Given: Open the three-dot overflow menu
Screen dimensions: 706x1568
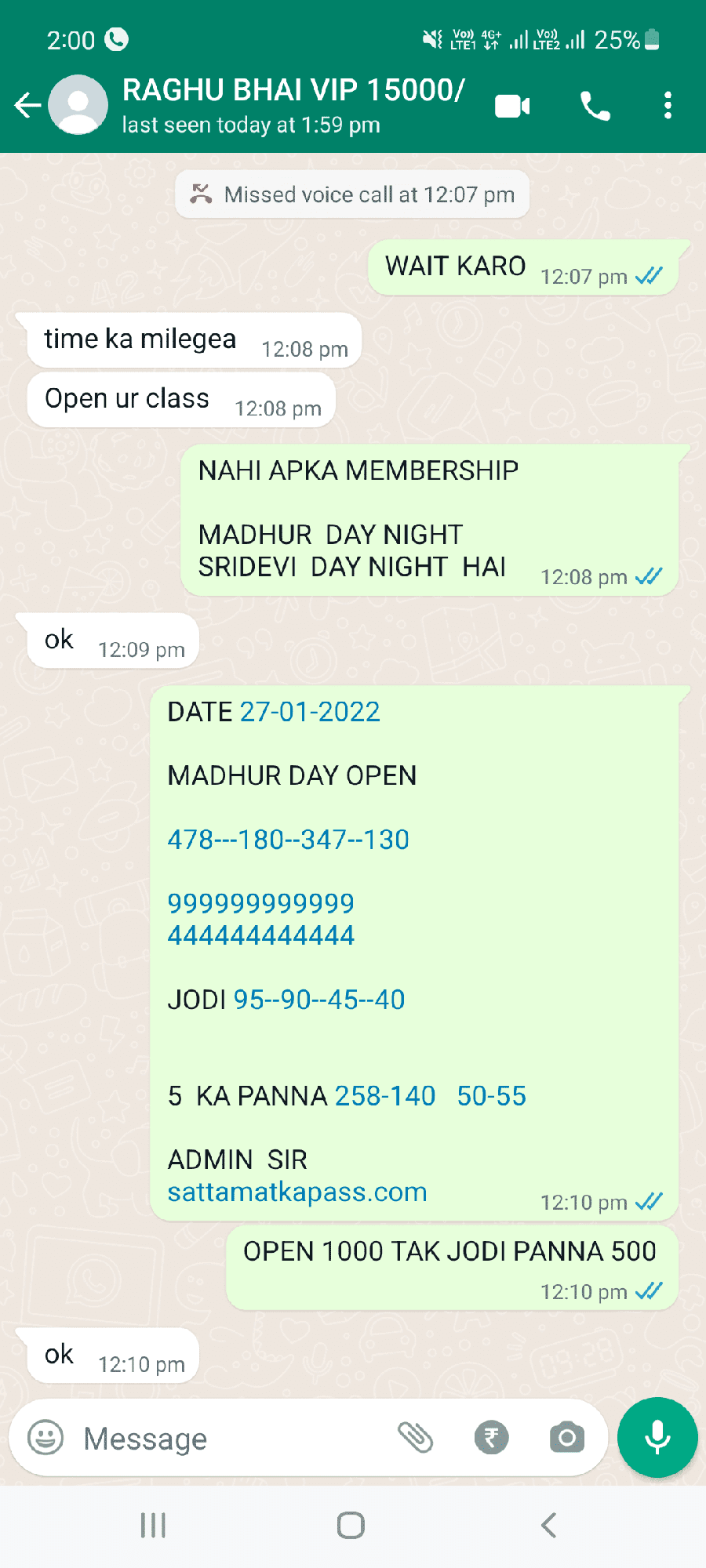Looking at the screenshot, I should (x=668, y=106).
